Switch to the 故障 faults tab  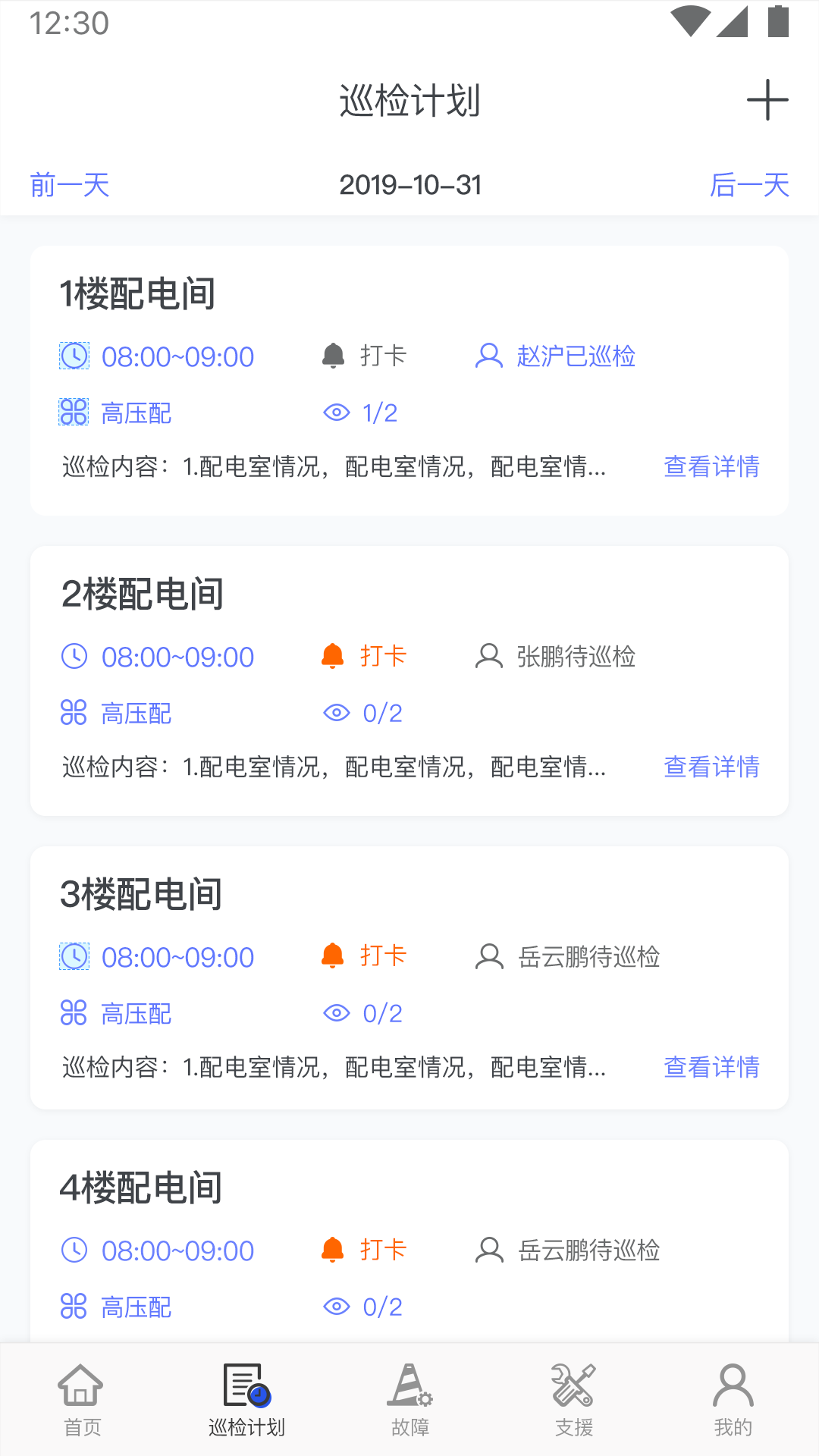(x=410, y=1399)
